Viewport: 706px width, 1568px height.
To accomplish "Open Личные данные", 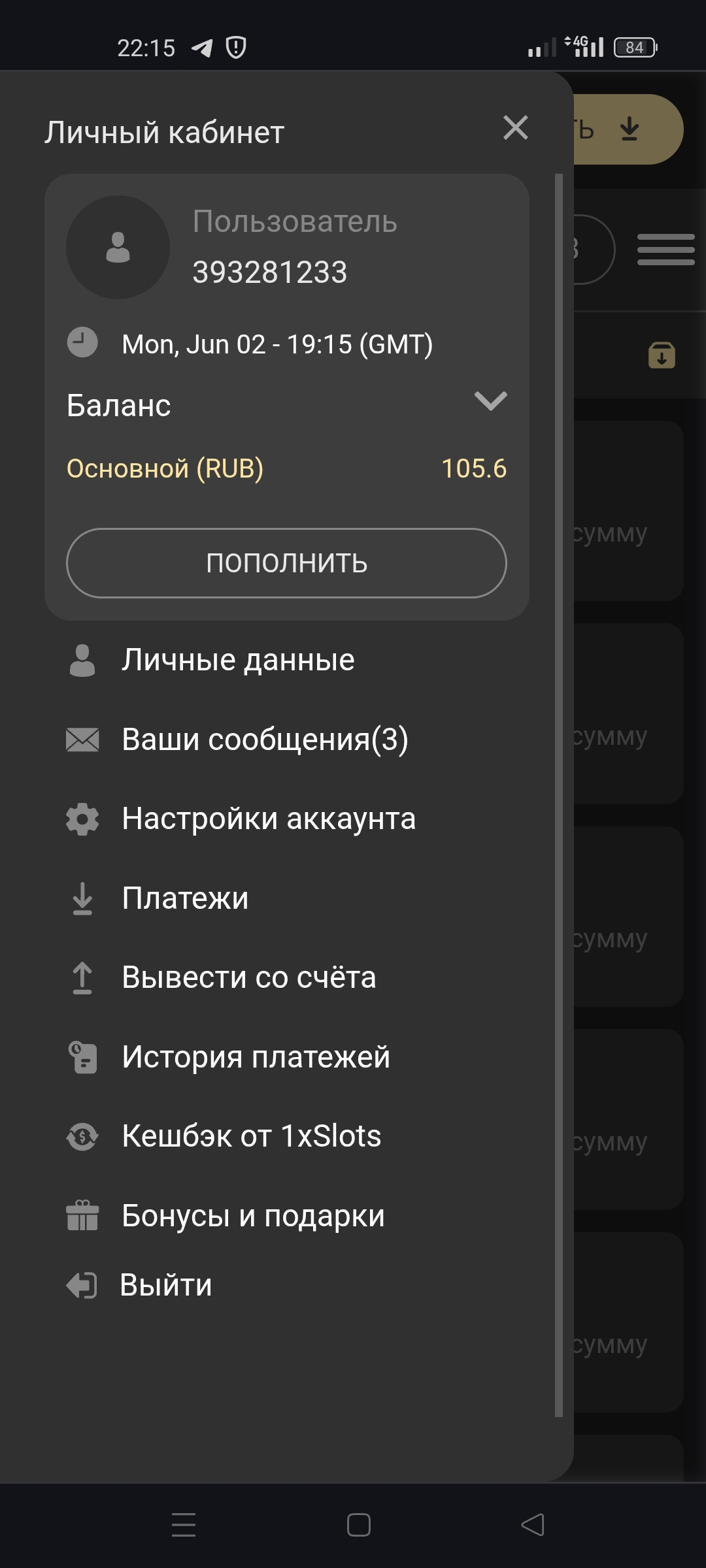I will (238, 660).
